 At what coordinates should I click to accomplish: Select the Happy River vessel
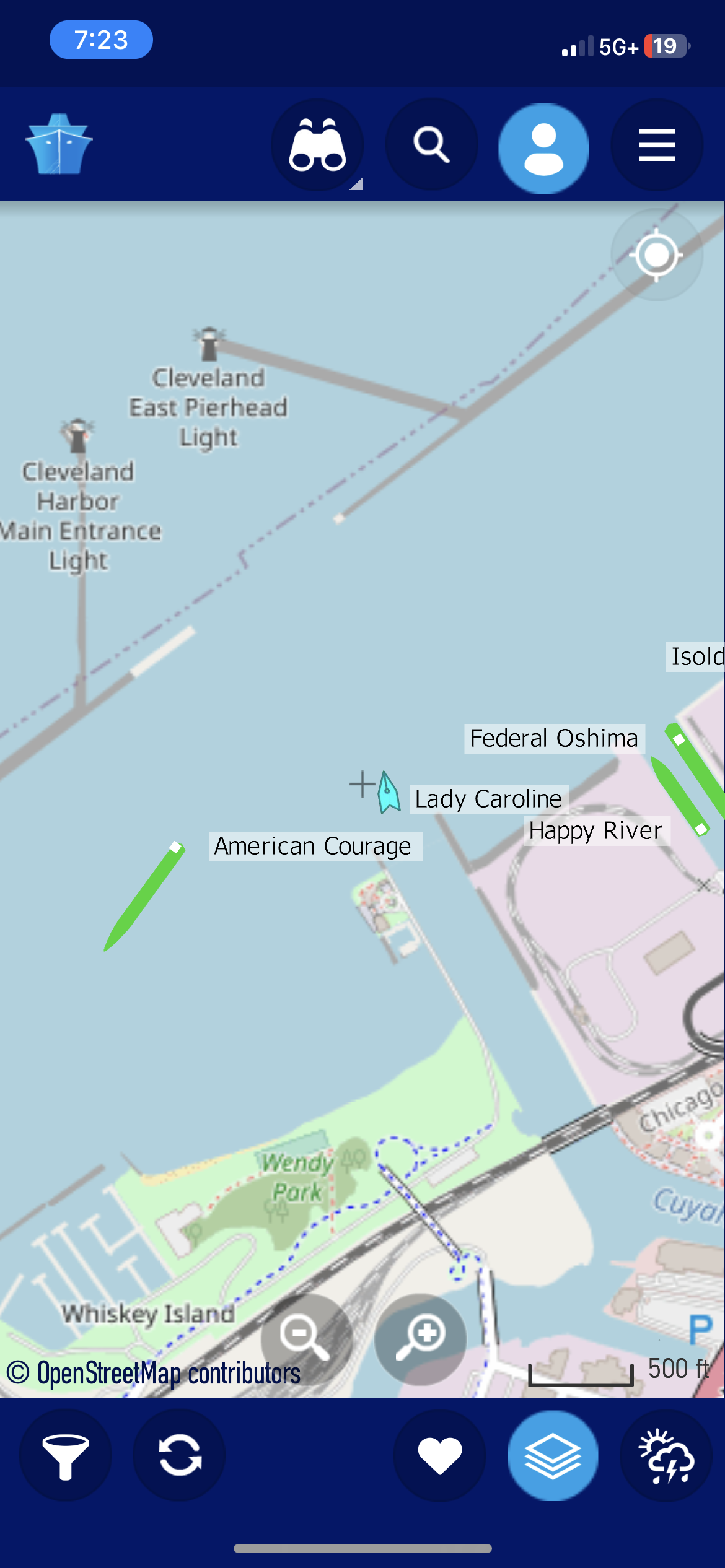[x=679, y=796]
